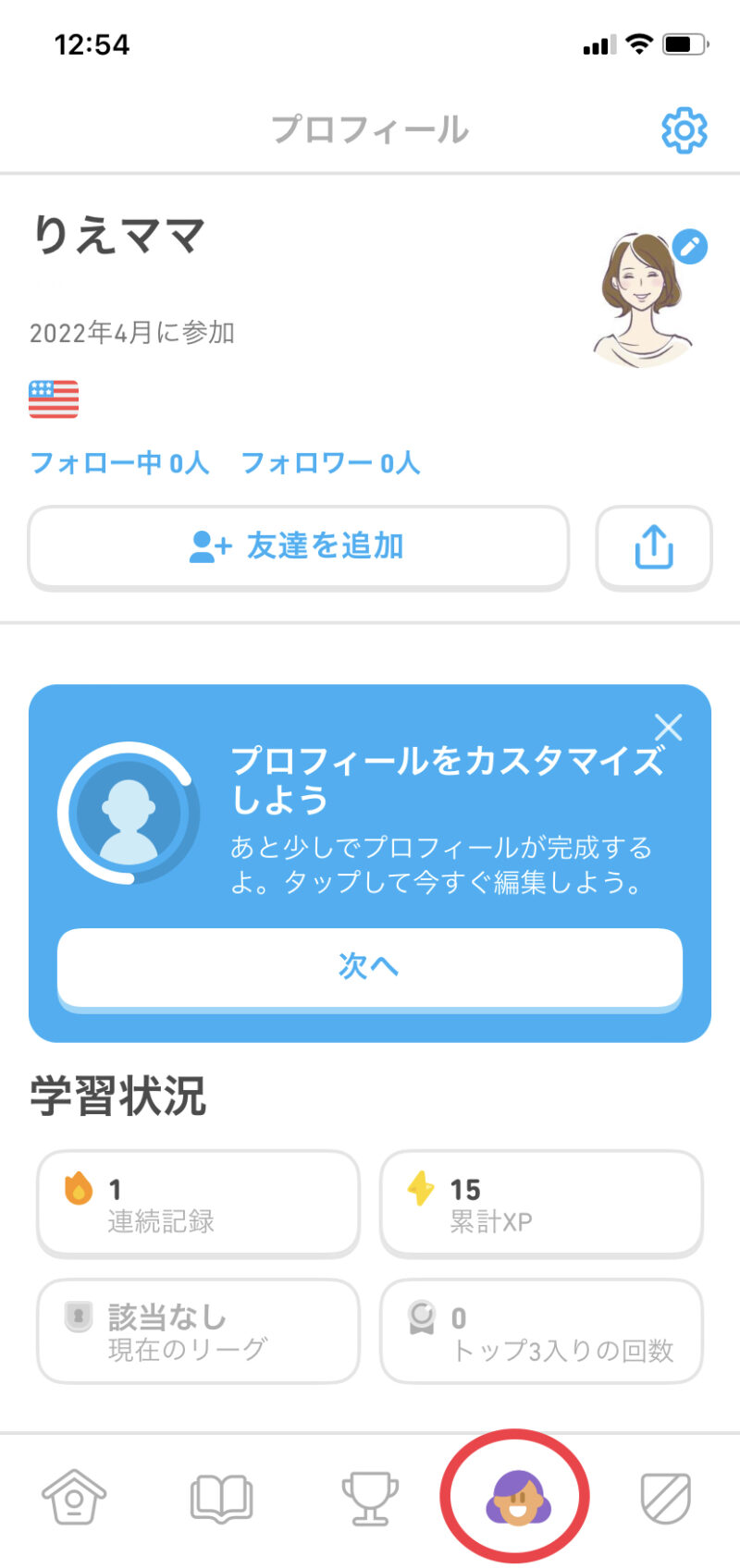Dismiss the profile customization banner
740x1568 pixels.
tap(668, 728)
